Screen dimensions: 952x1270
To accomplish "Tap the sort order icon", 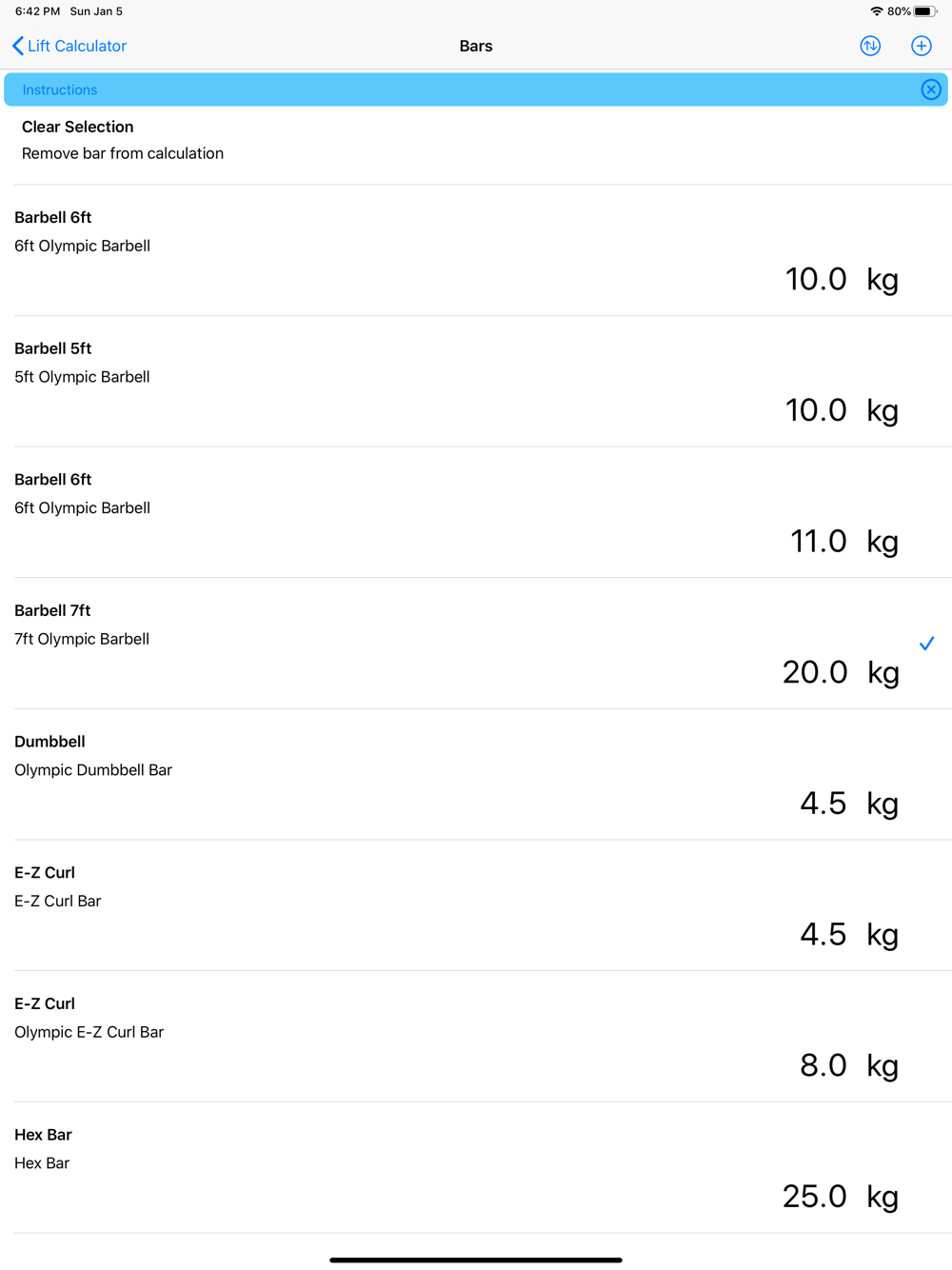I will (x=870, y=46).
